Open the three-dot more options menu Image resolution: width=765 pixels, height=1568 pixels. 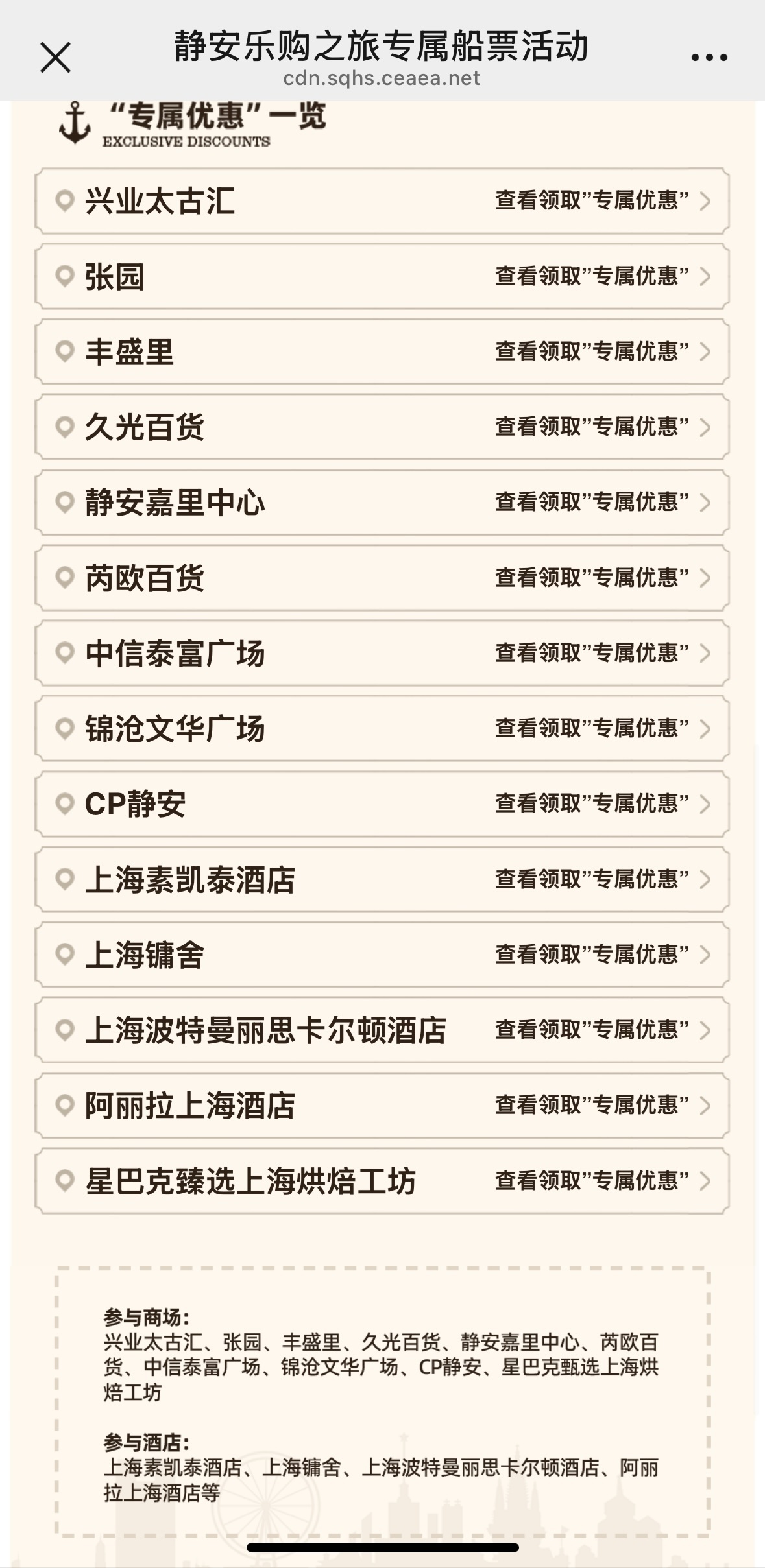point(709,58)
